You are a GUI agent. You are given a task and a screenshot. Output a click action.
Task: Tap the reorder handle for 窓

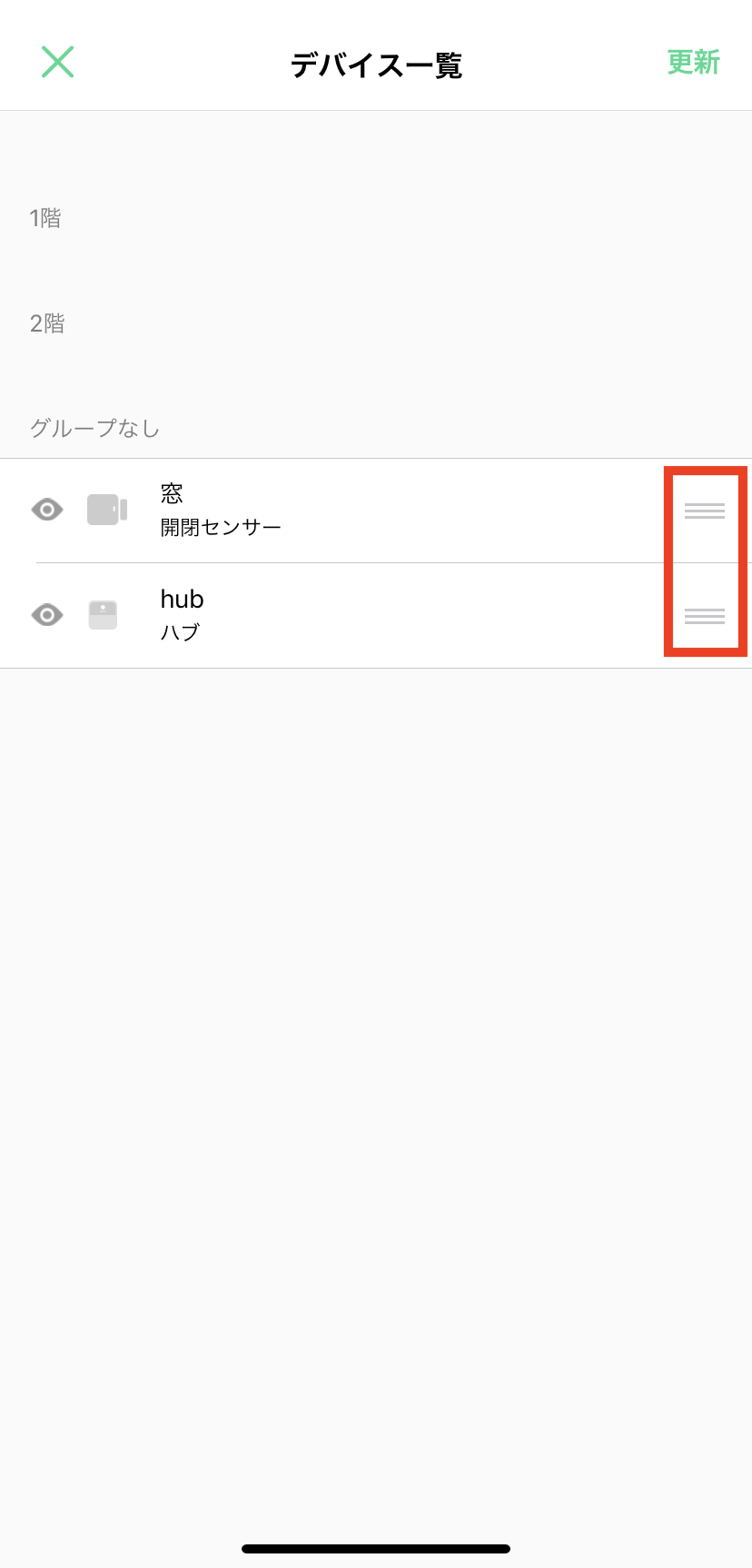[x=704, y=511]
